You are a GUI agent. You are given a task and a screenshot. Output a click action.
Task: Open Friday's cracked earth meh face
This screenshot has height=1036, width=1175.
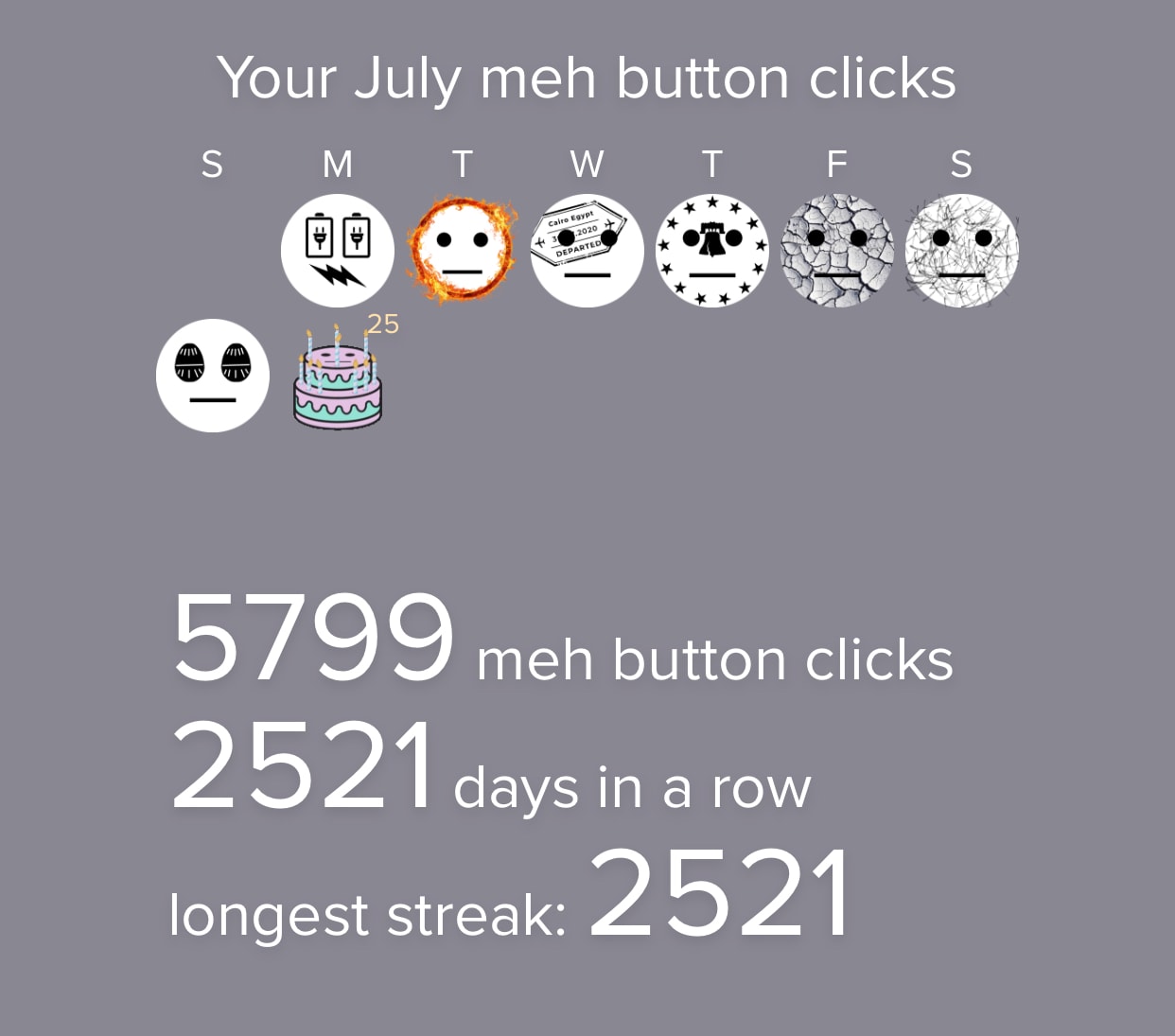tap(837, 251)
